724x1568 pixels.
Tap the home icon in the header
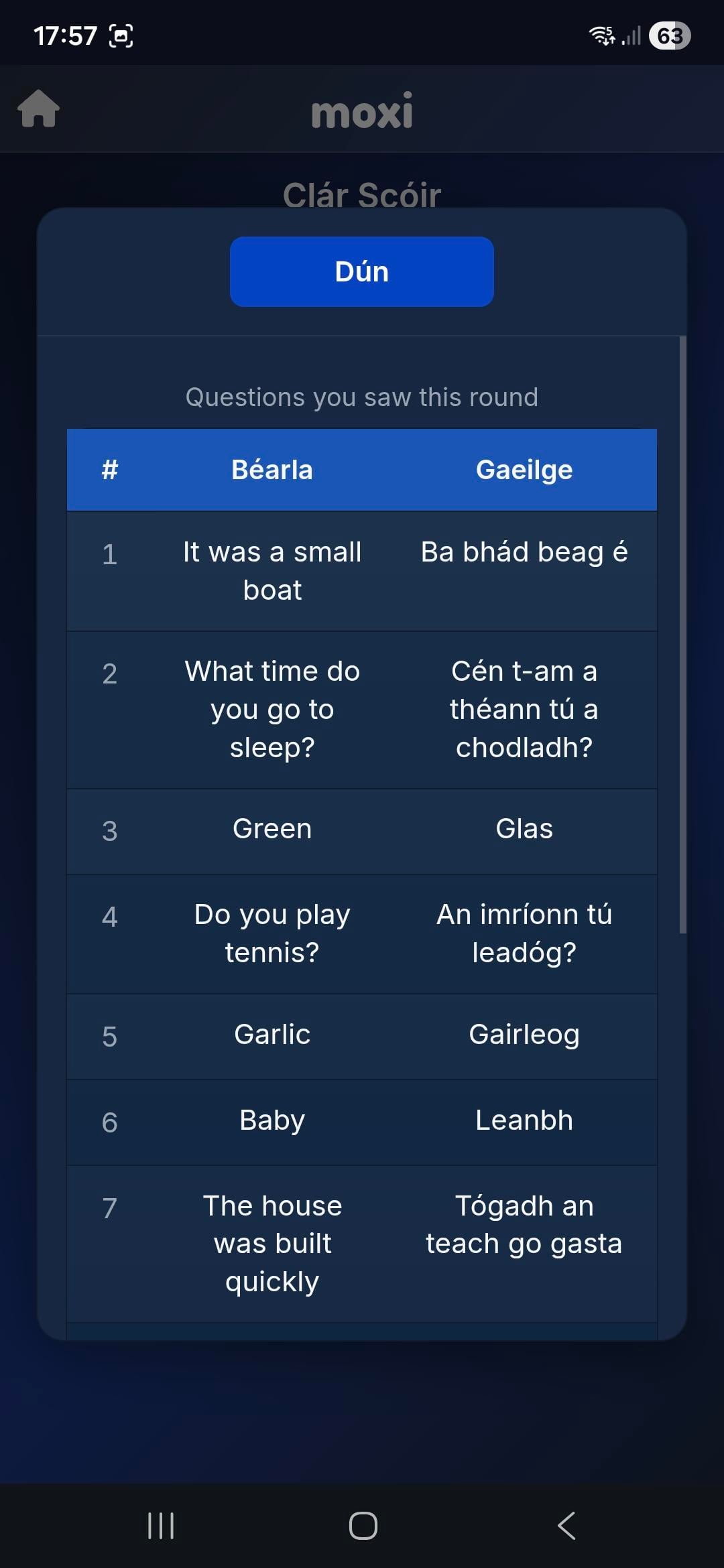(x=39, y=109)
